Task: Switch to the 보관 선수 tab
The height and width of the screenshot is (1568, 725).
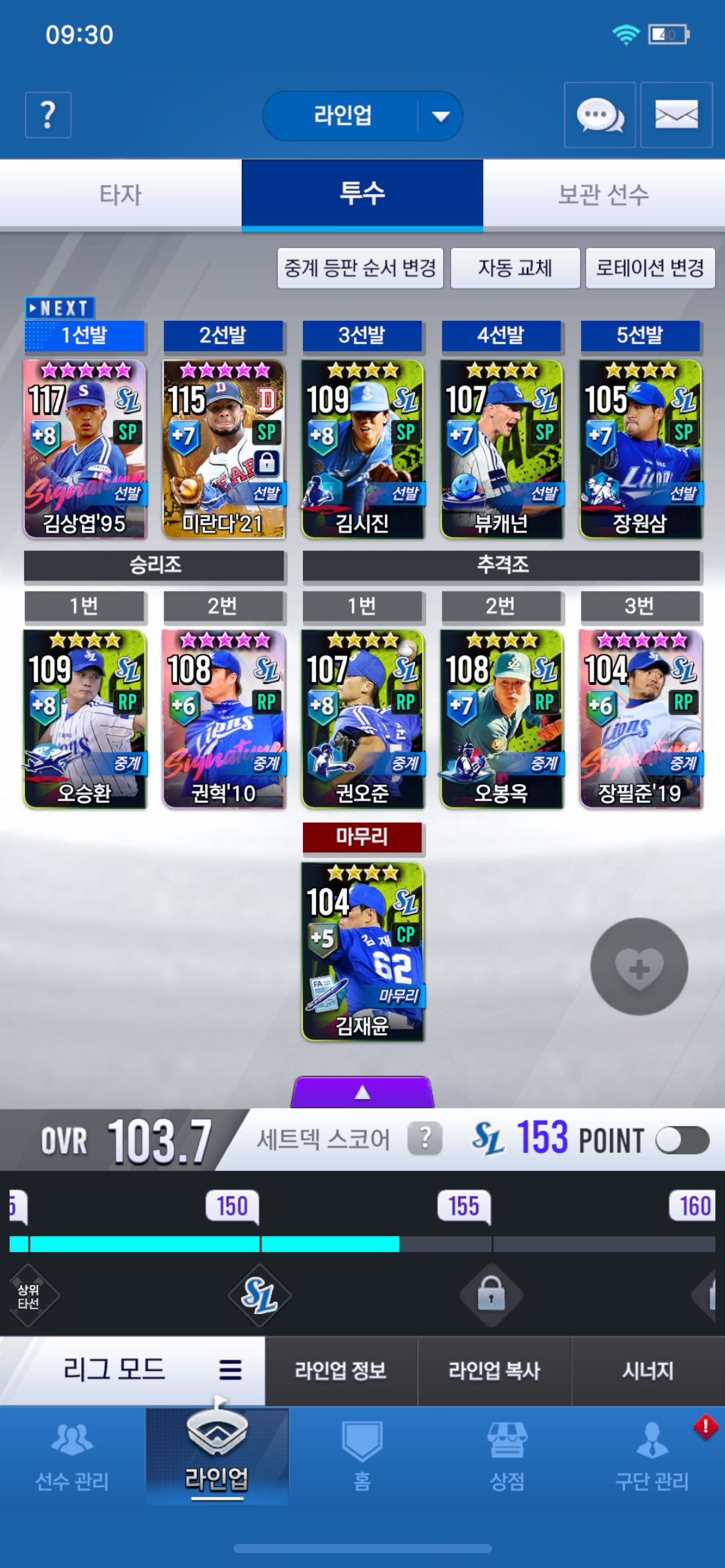Action: 604,194
